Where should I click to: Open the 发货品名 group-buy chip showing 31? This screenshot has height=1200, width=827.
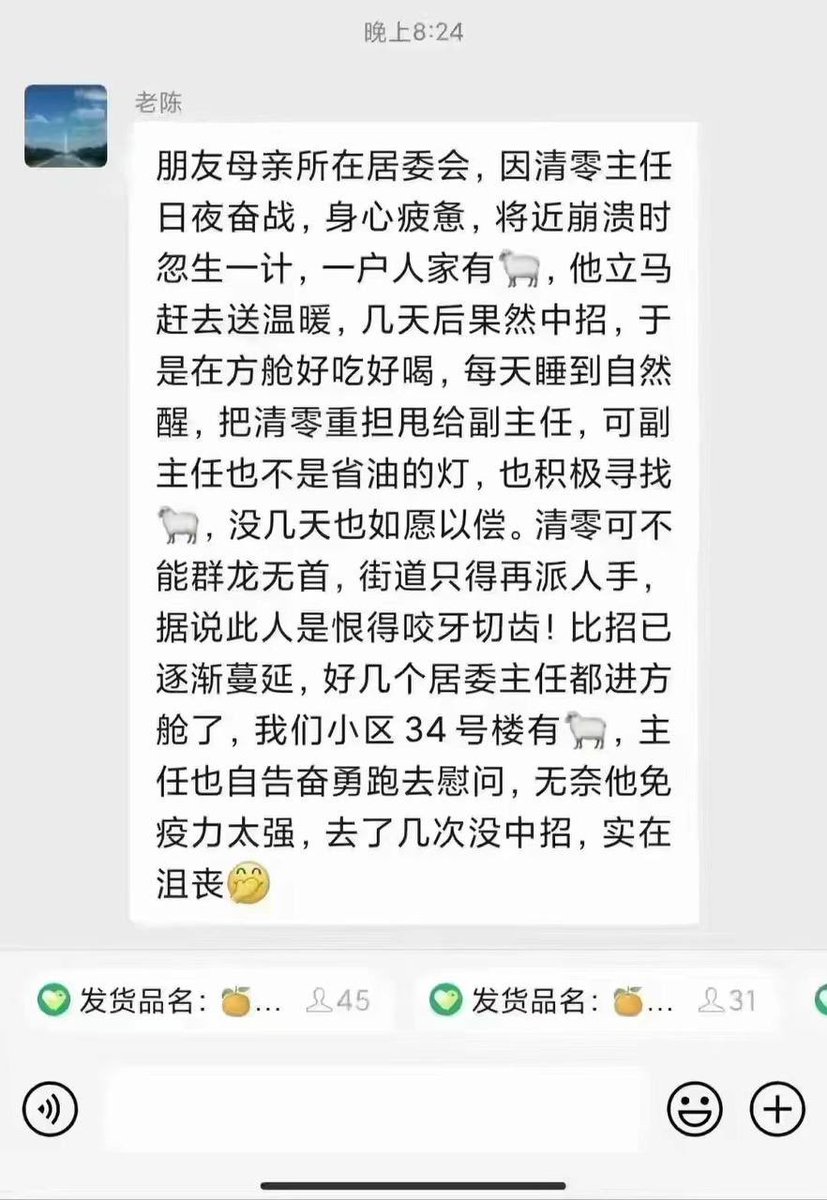click(595, 1000)
